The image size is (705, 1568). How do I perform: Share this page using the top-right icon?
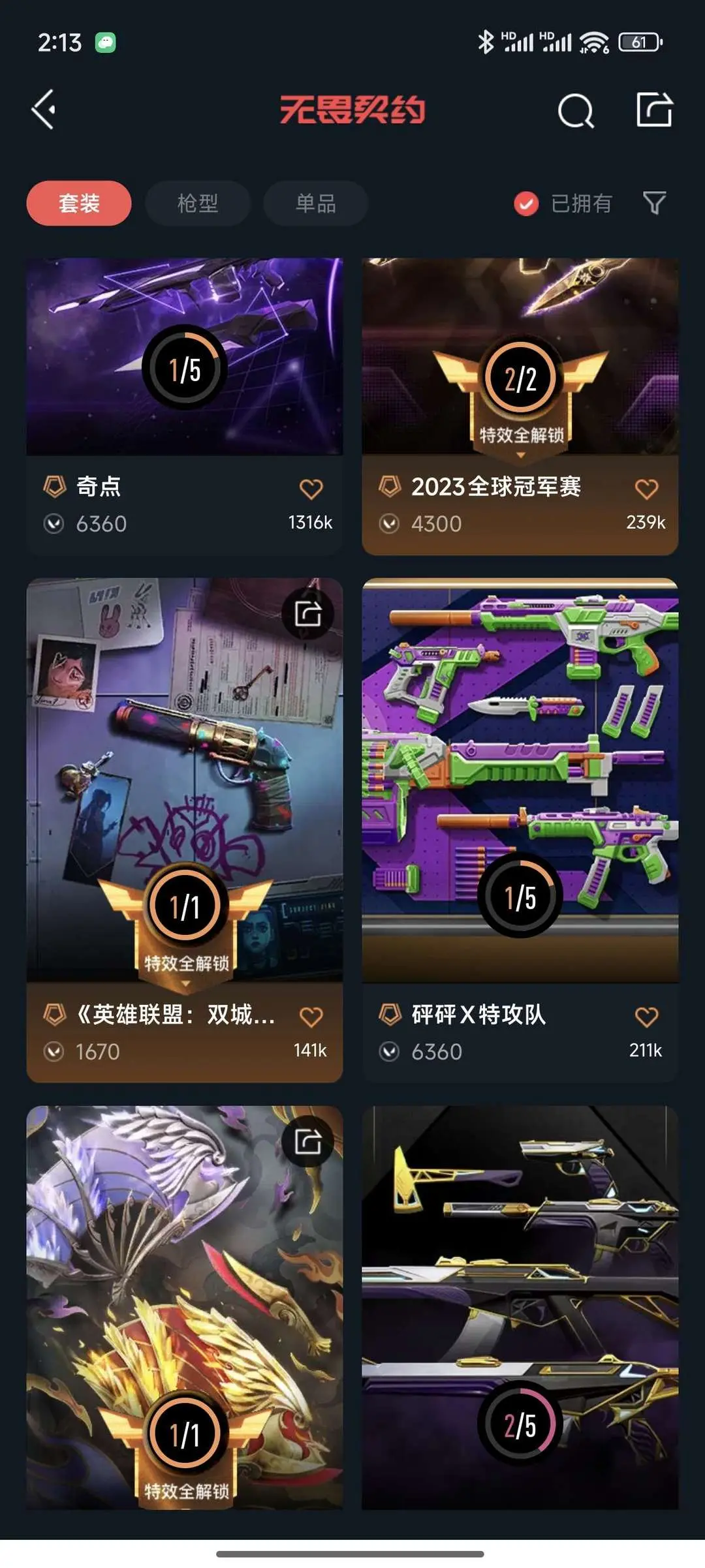click(x=654, y=110)
